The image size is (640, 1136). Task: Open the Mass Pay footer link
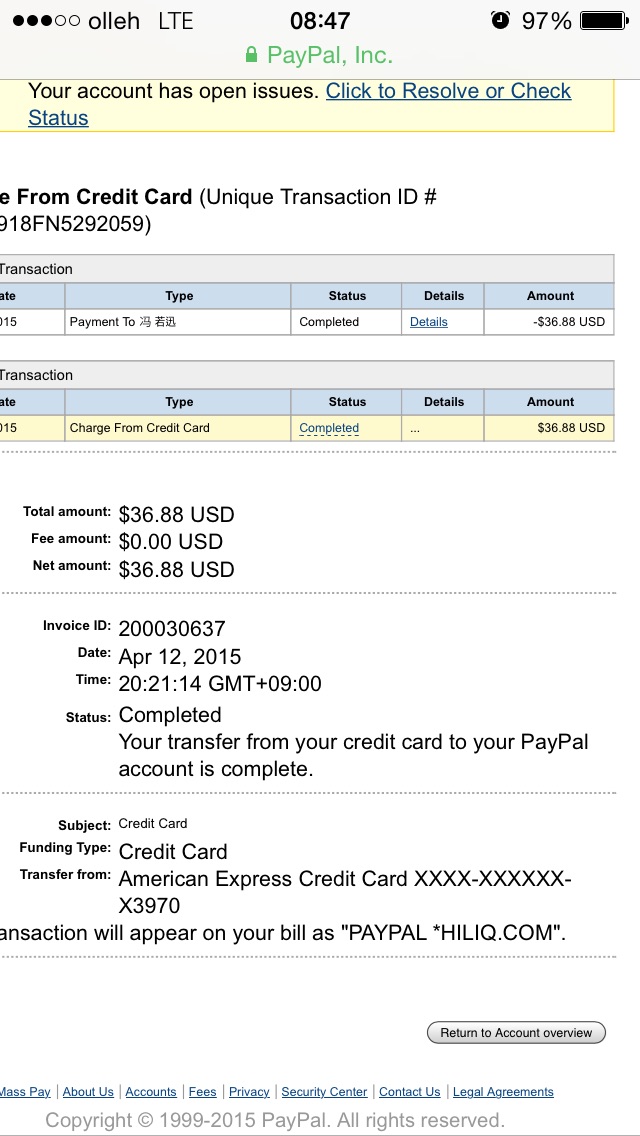pos(25,1092)
